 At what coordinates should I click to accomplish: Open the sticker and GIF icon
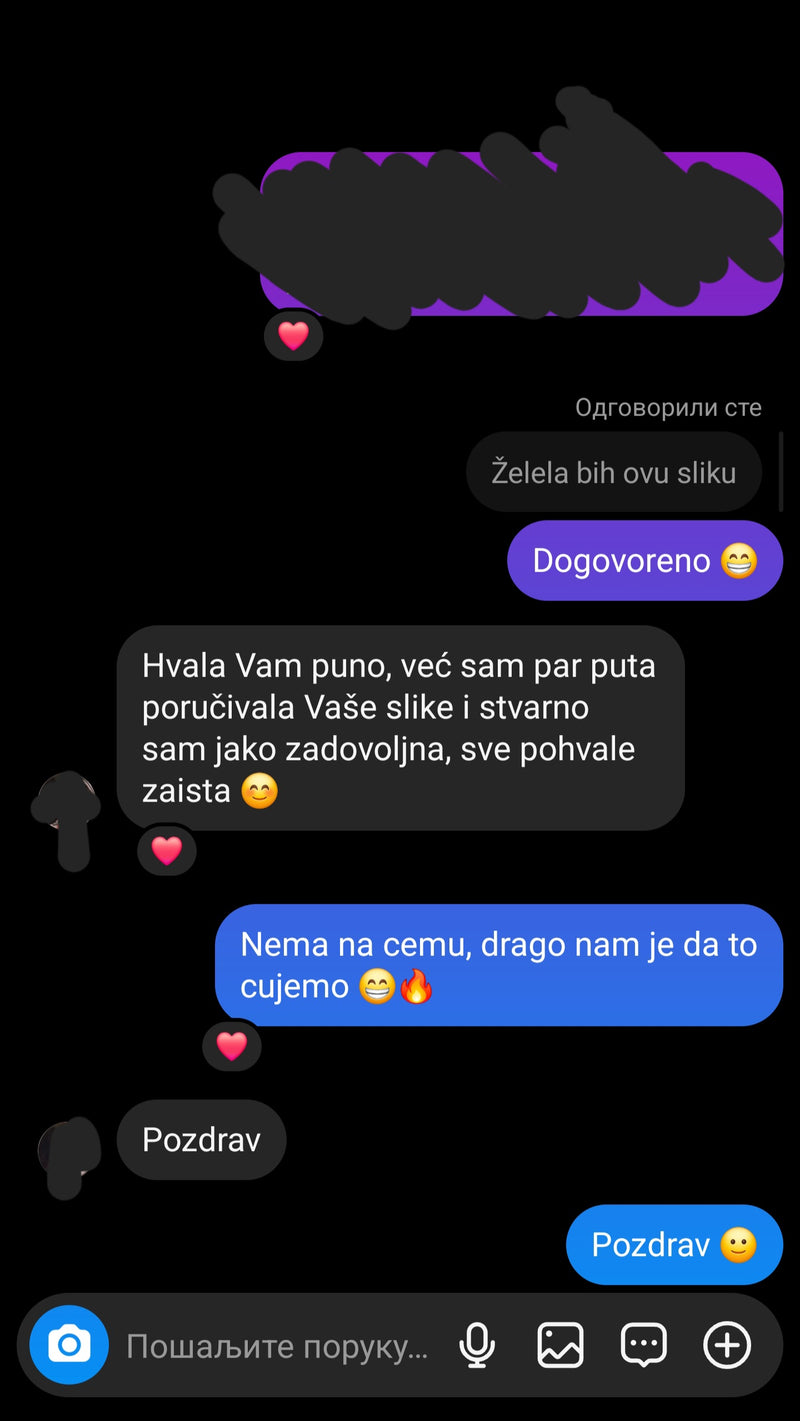click(x=643, y=1345)
